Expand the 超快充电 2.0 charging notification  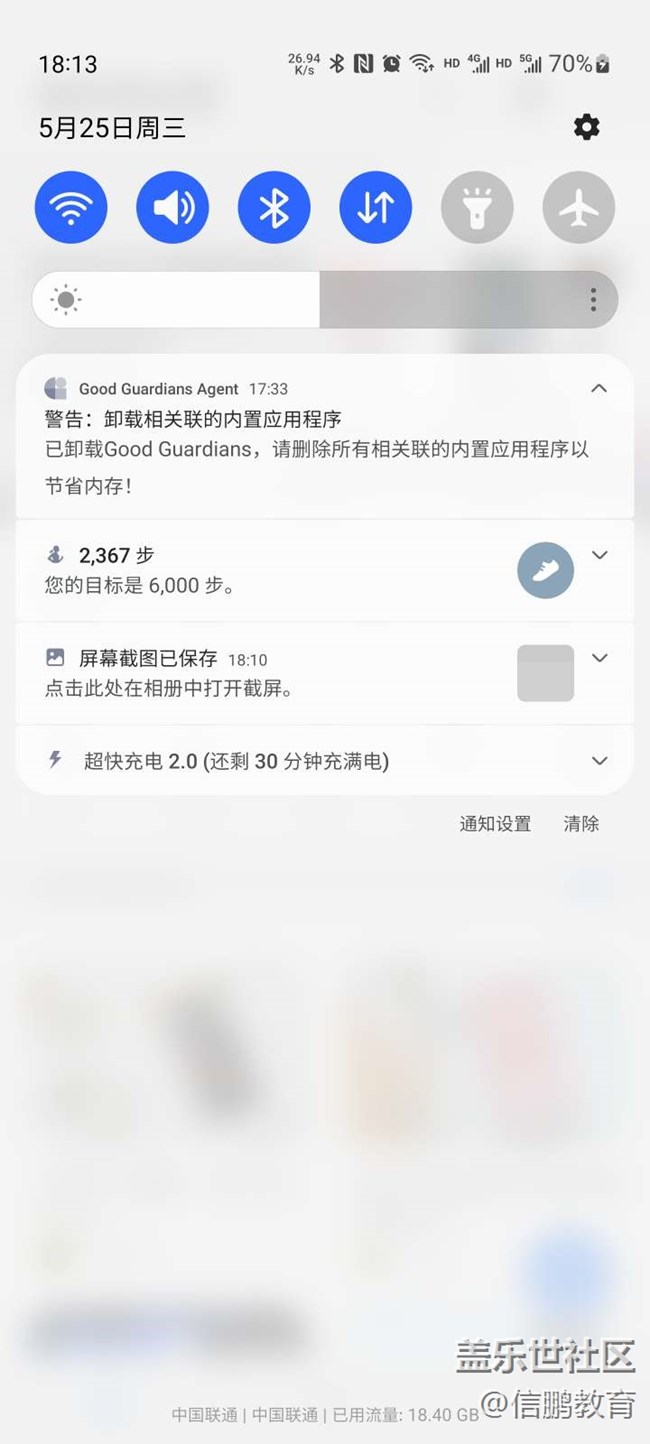(x=600, y=761)
